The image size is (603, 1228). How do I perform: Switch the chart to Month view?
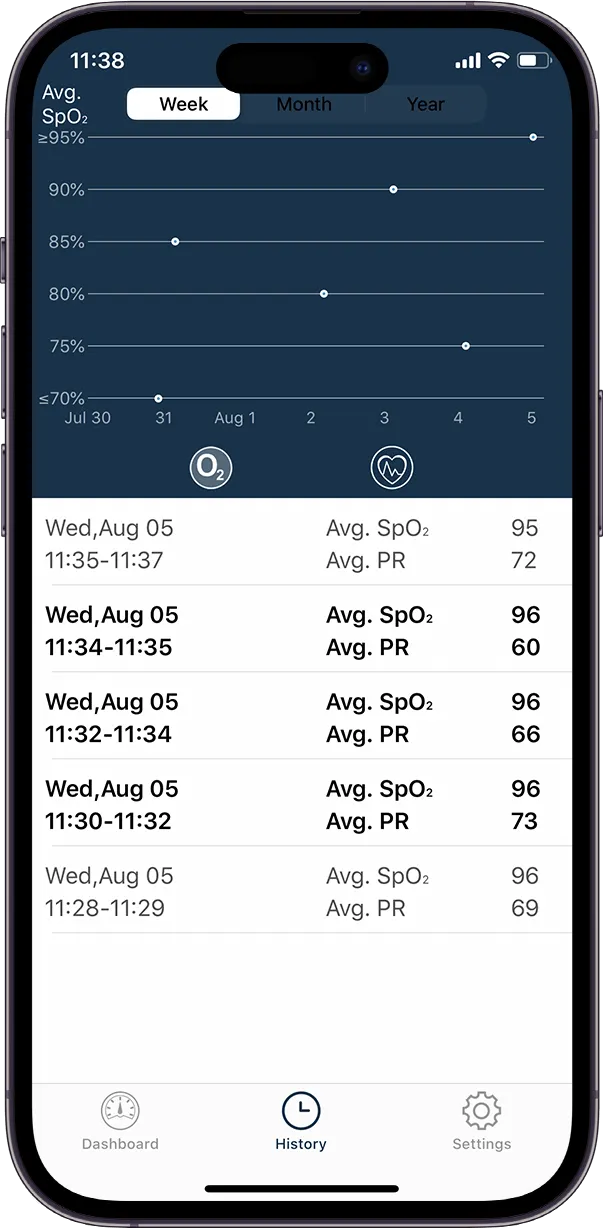click(x=304, y=104)
